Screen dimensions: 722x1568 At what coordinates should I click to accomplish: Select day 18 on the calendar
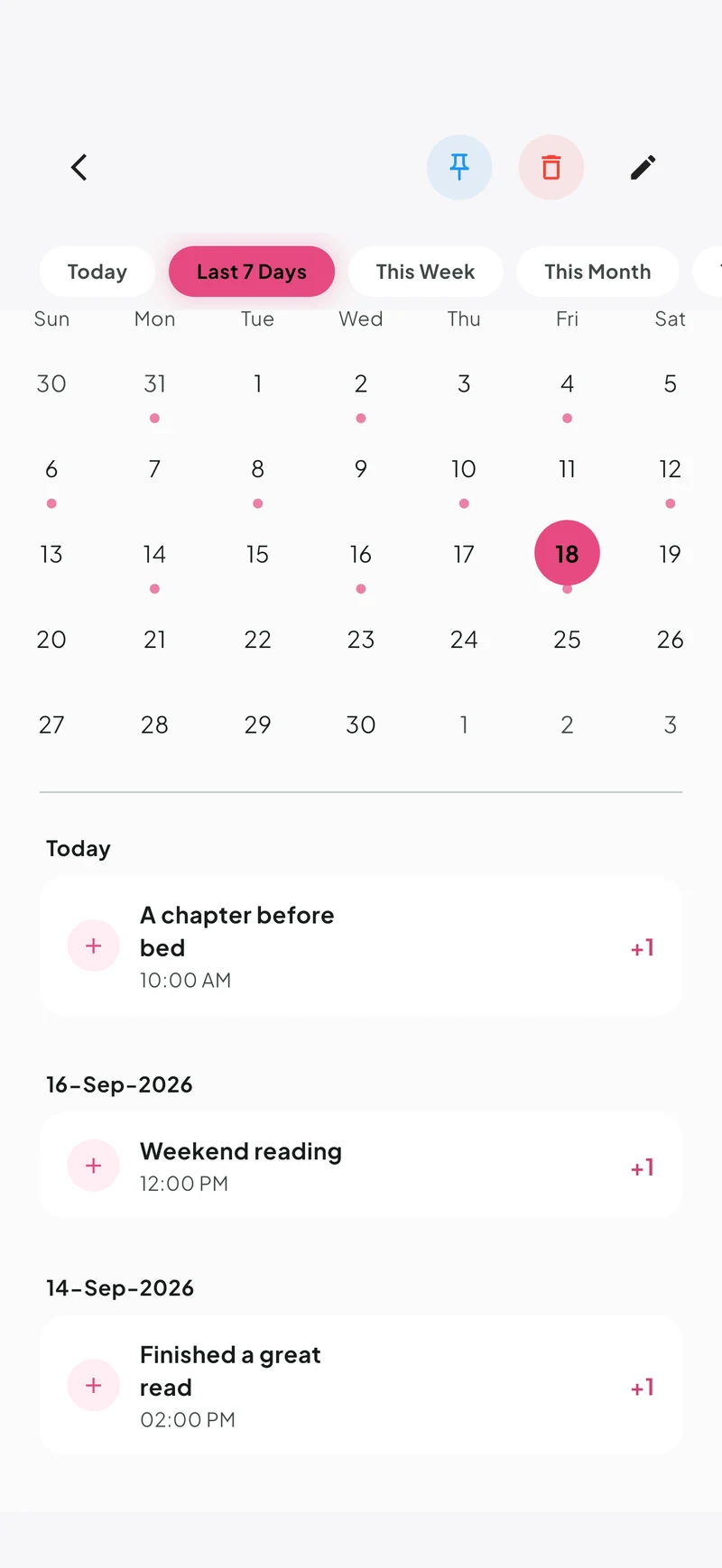click(567, 553)
